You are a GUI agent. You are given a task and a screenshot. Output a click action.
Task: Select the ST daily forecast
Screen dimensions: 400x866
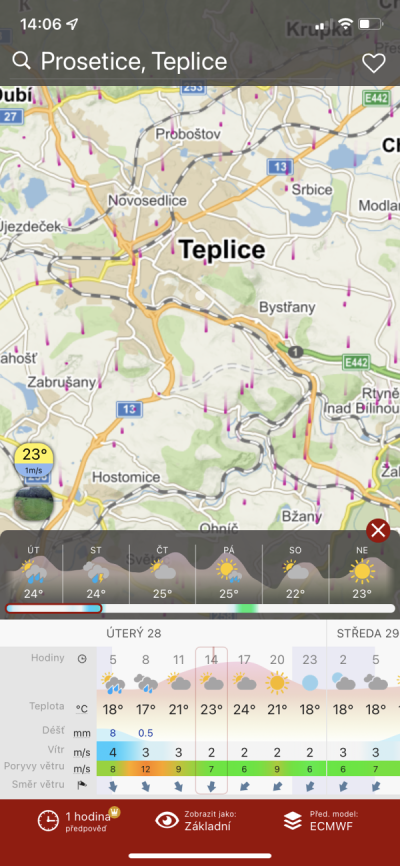(96, 572)
